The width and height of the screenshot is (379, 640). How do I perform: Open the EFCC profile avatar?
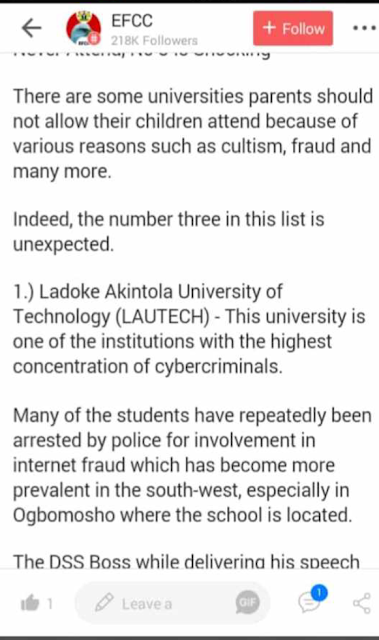tap(84, 28)
